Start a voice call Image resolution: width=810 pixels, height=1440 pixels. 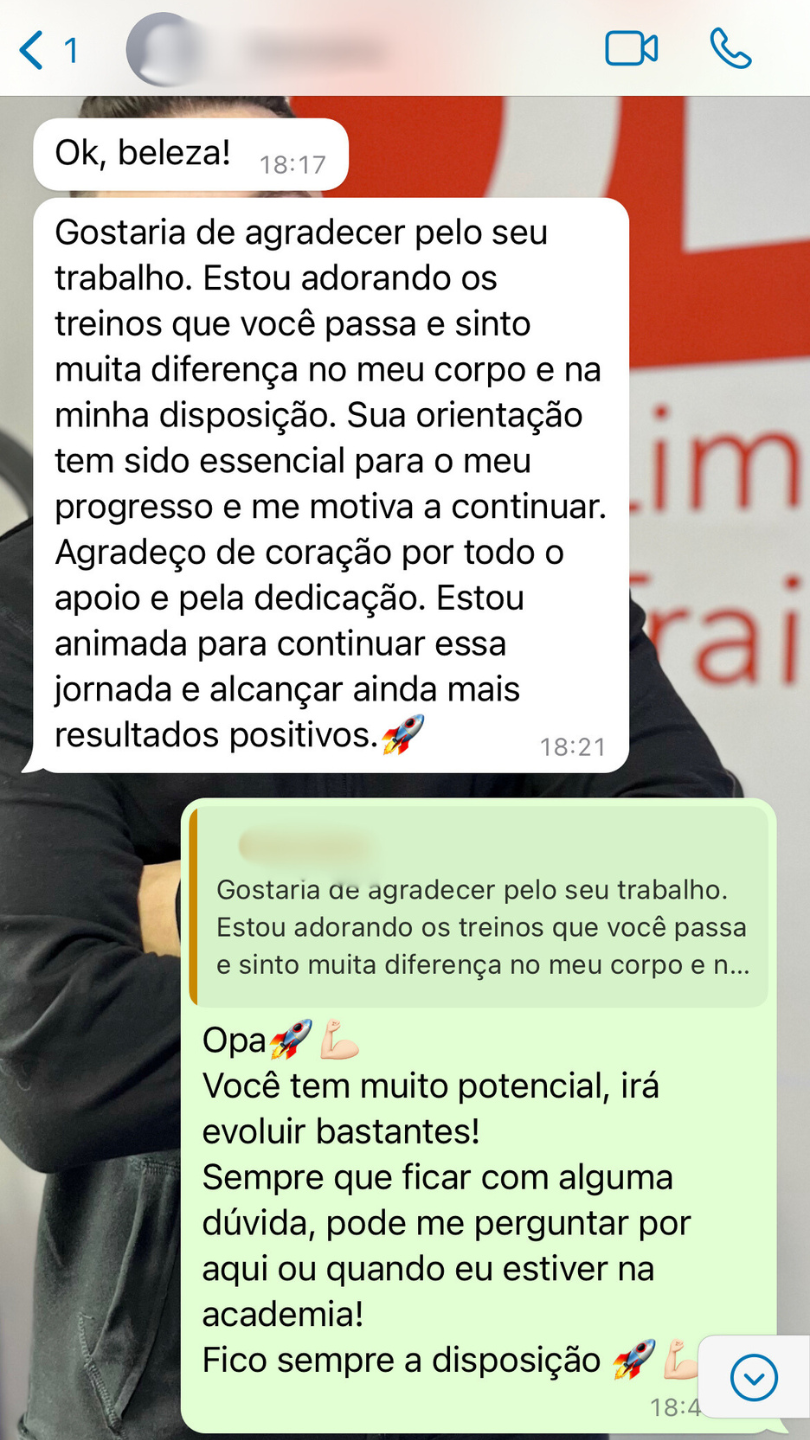point(730,49)
